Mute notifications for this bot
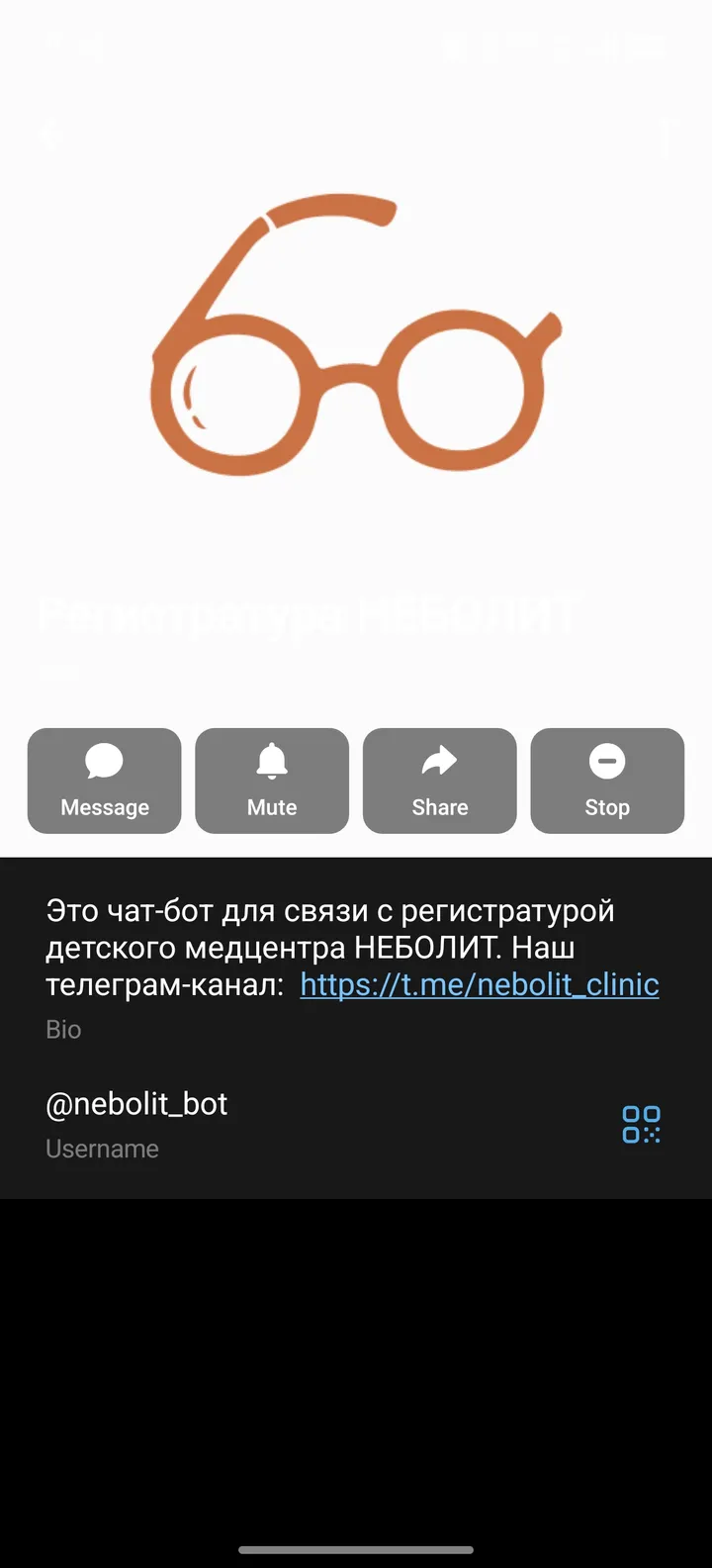The image size is (712, 1568). point(271,781)
